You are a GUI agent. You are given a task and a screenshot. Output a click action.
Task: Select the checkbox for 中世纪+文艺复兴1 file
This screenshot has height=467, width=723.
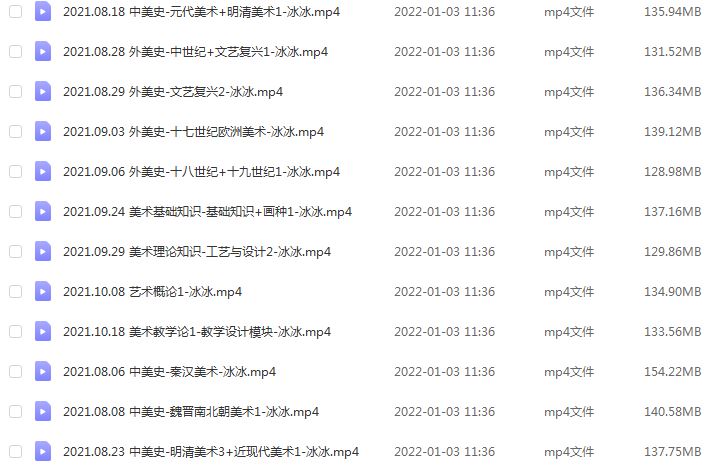tap(15, 51)
